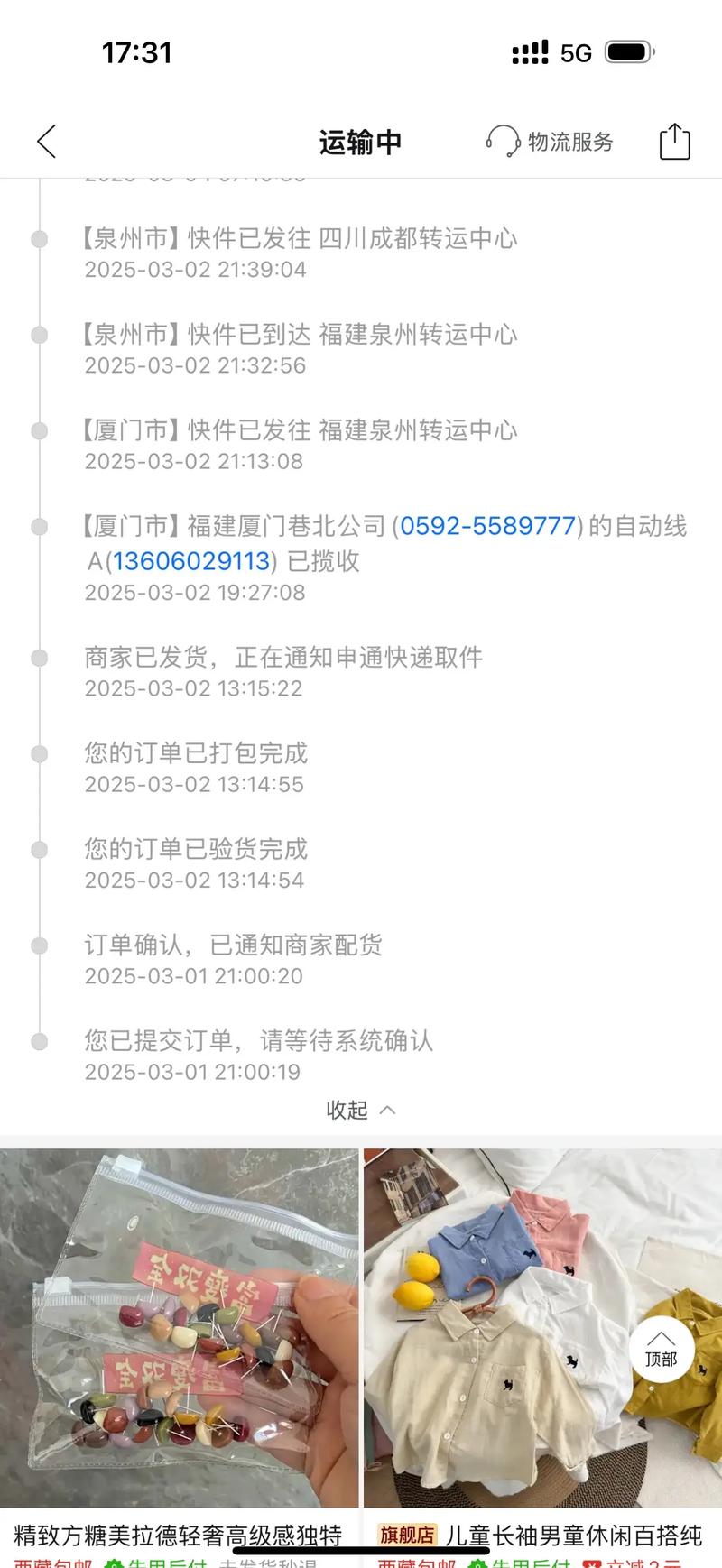Tap the share icon at top right
Screen dimensions: 722x1568
pos(673,142)
